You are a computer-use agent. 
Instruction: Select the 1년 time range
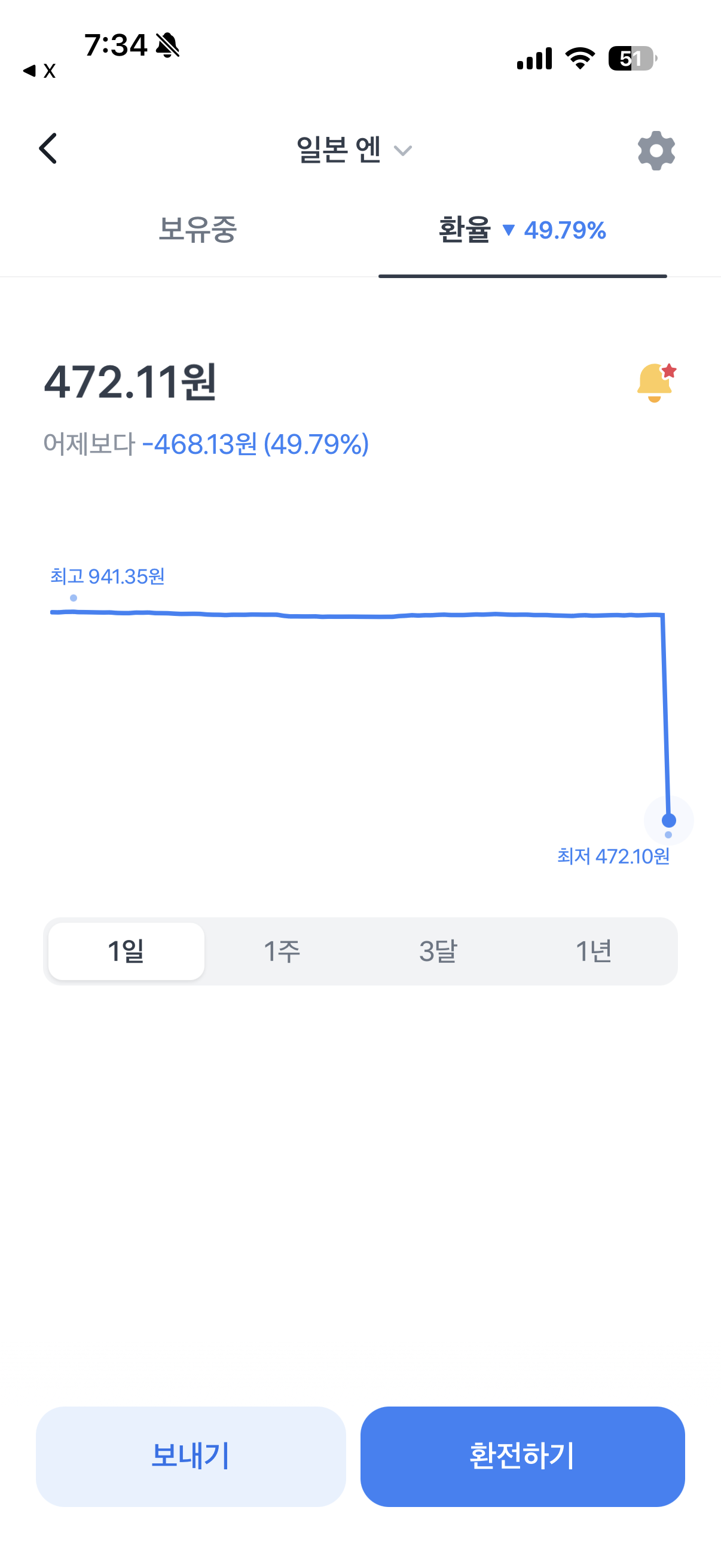pyautogui.click(x=594, y=951)
